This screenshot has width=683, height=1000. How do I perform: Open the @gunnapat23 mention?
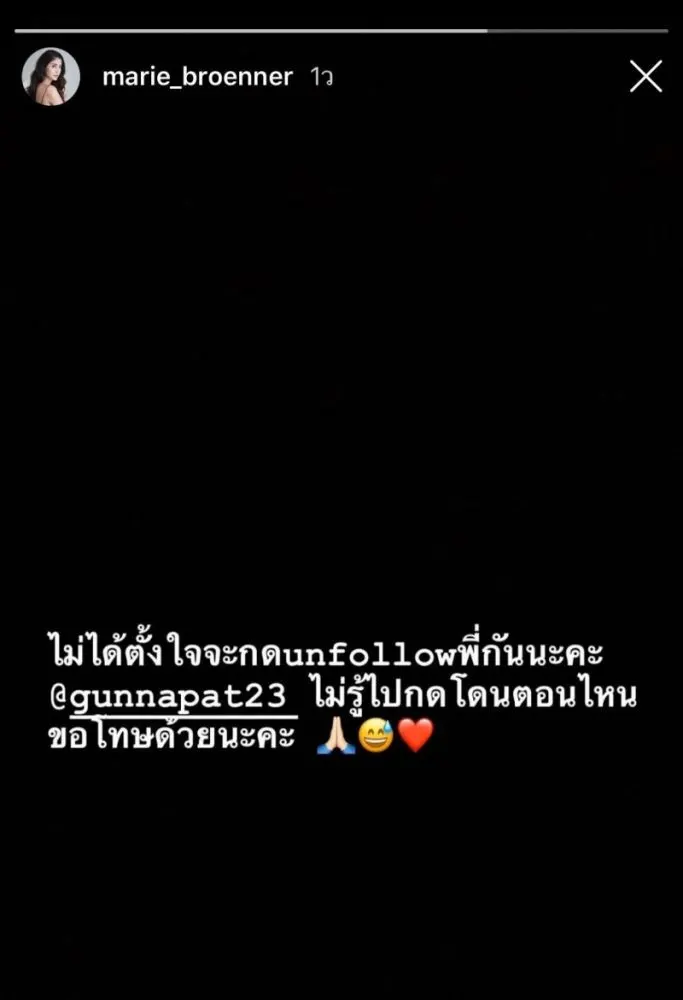173,697
